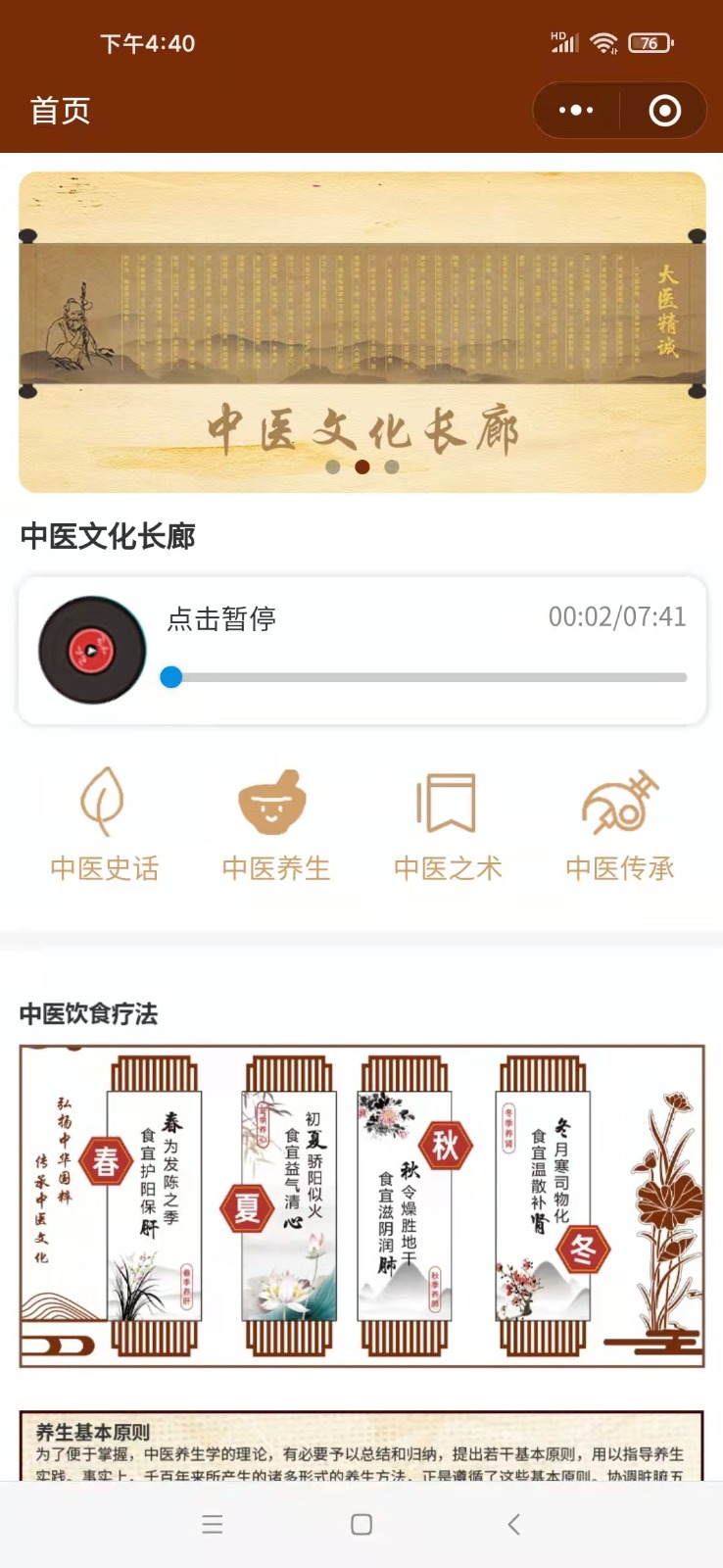Open the mini program more options menu
Screen dimensions: 723x1568
[576, 110]
